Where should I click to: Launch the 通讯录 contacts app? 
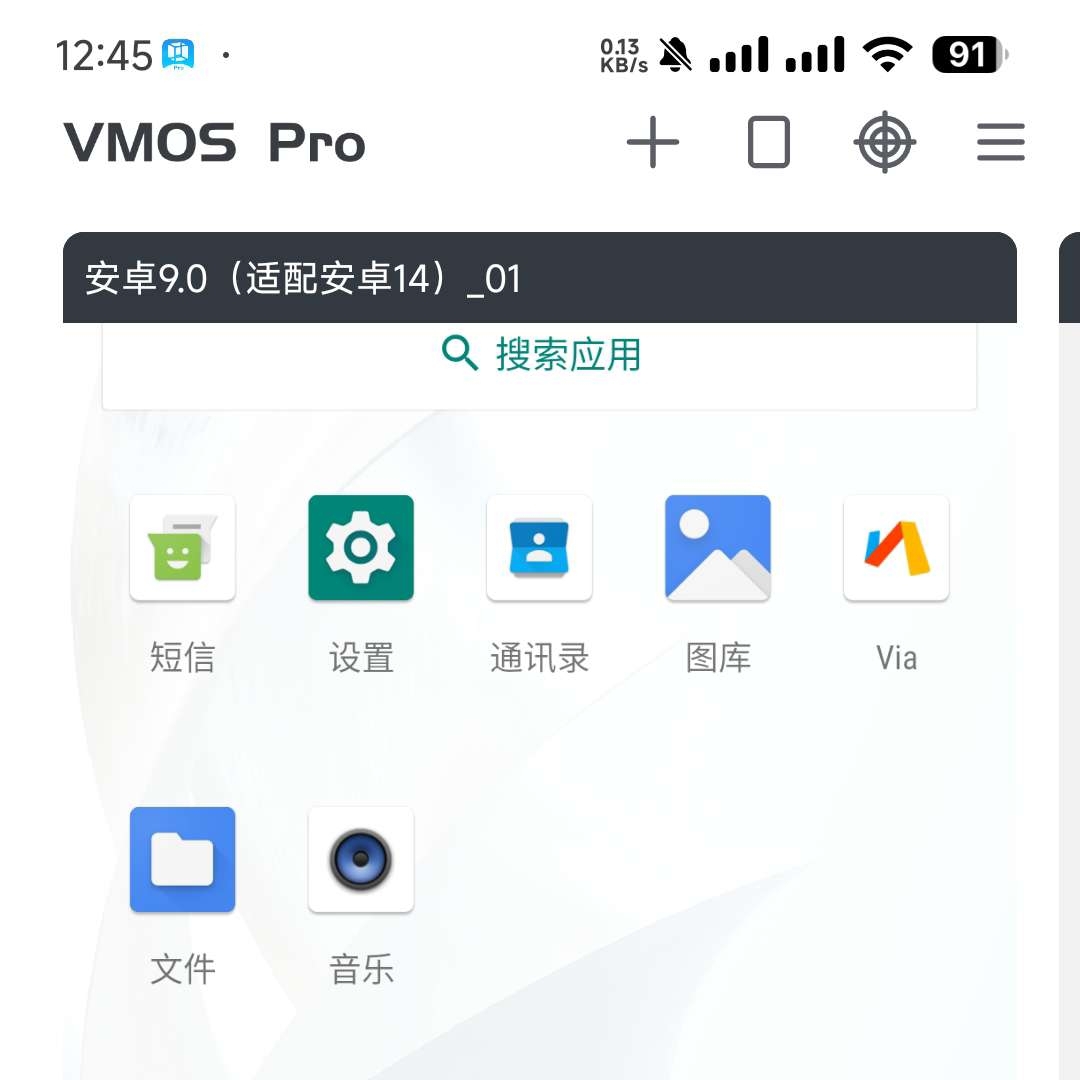click(539, 548)
